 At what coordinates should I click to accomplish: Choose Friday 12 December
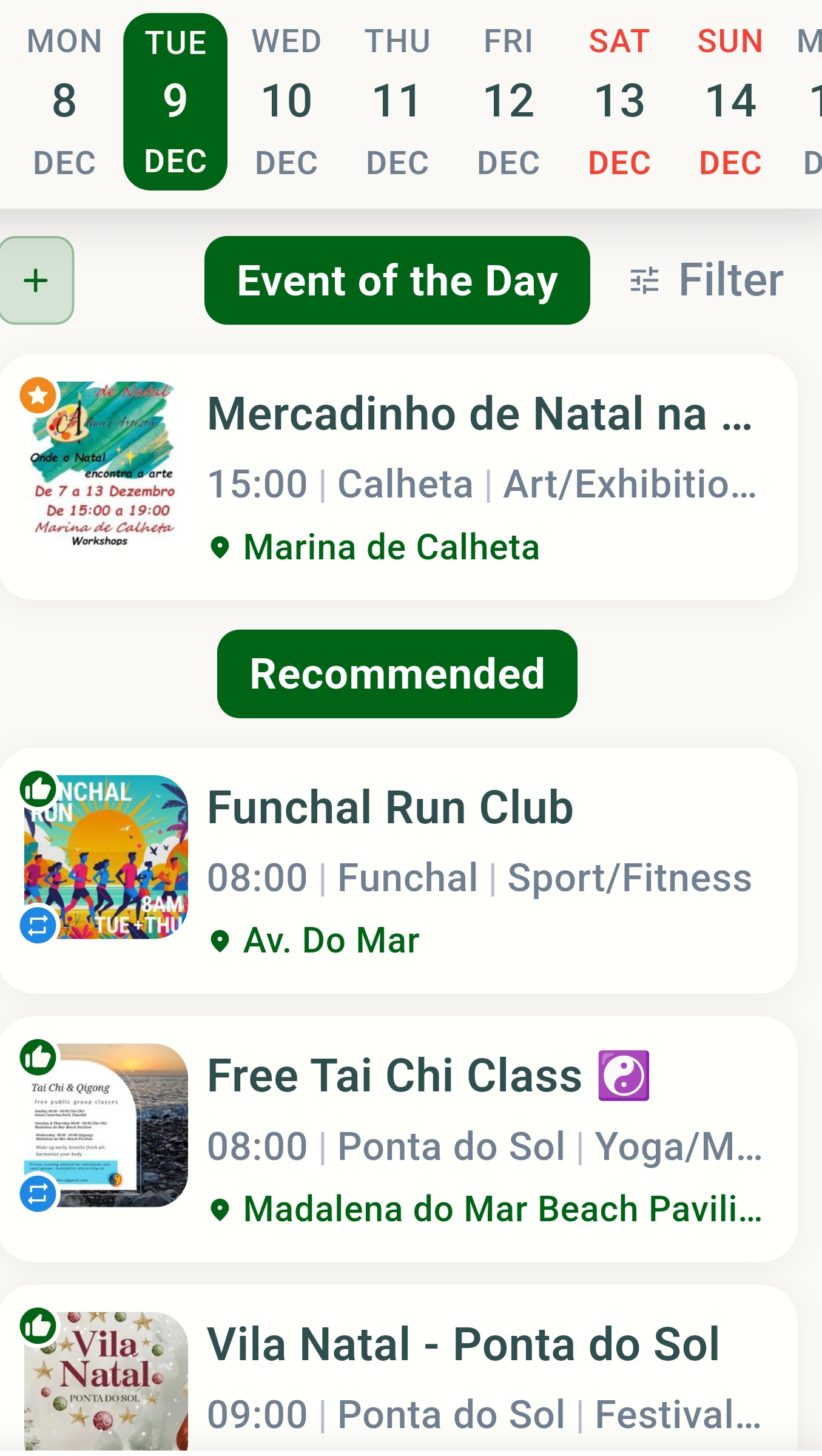pyautogui.click(x=508, y=101)
